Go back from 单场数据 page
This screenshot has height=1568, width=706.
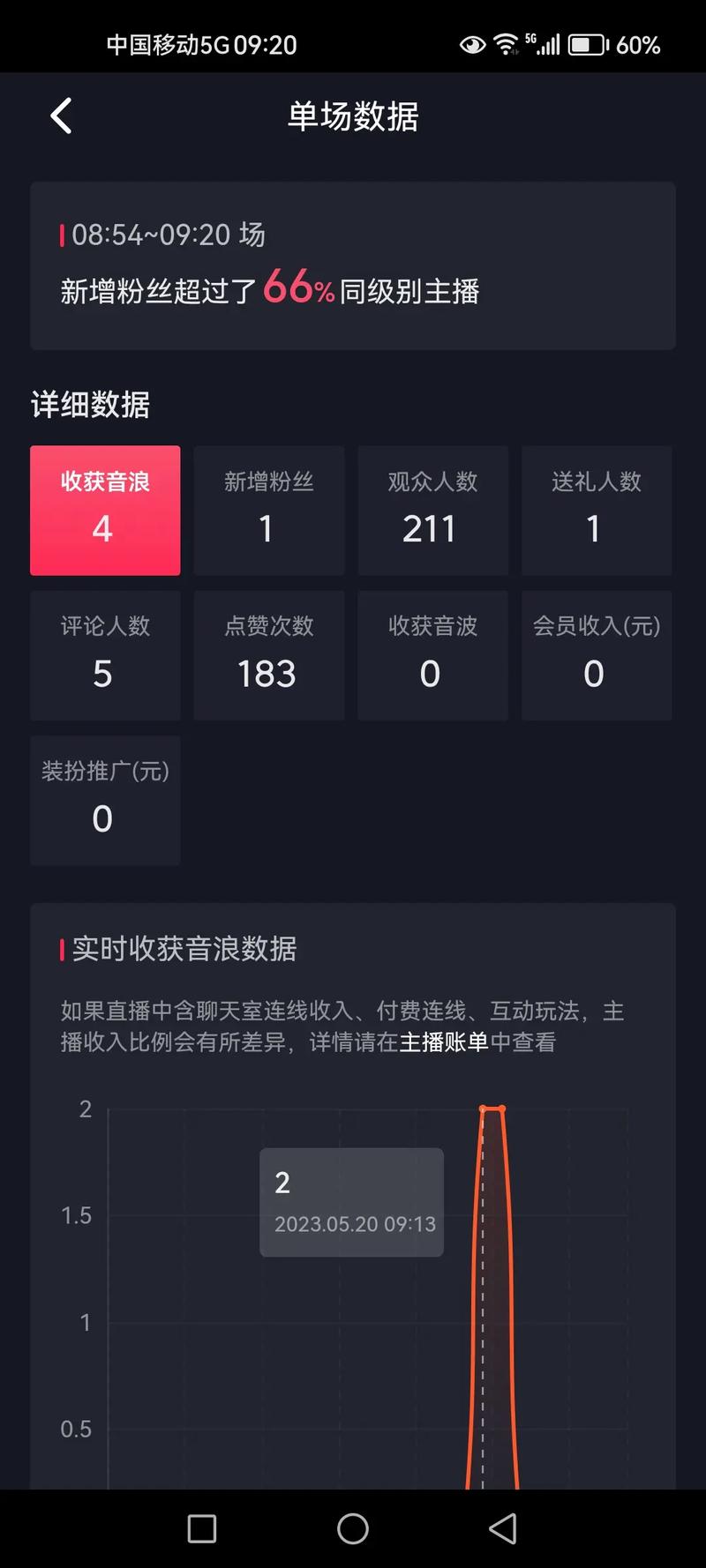point(61,116)
